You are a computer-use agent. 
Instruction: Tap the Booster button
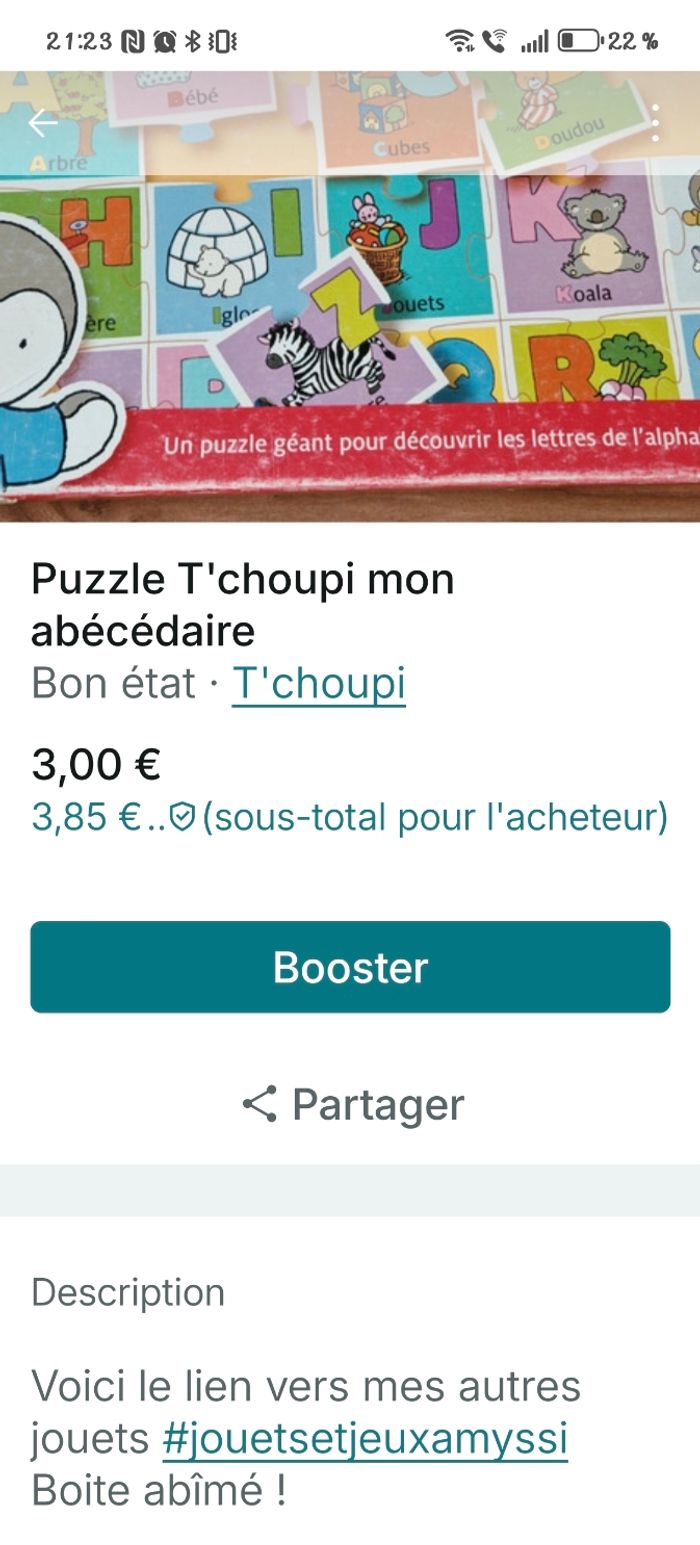pyautogui.click(x=350, y=967)
